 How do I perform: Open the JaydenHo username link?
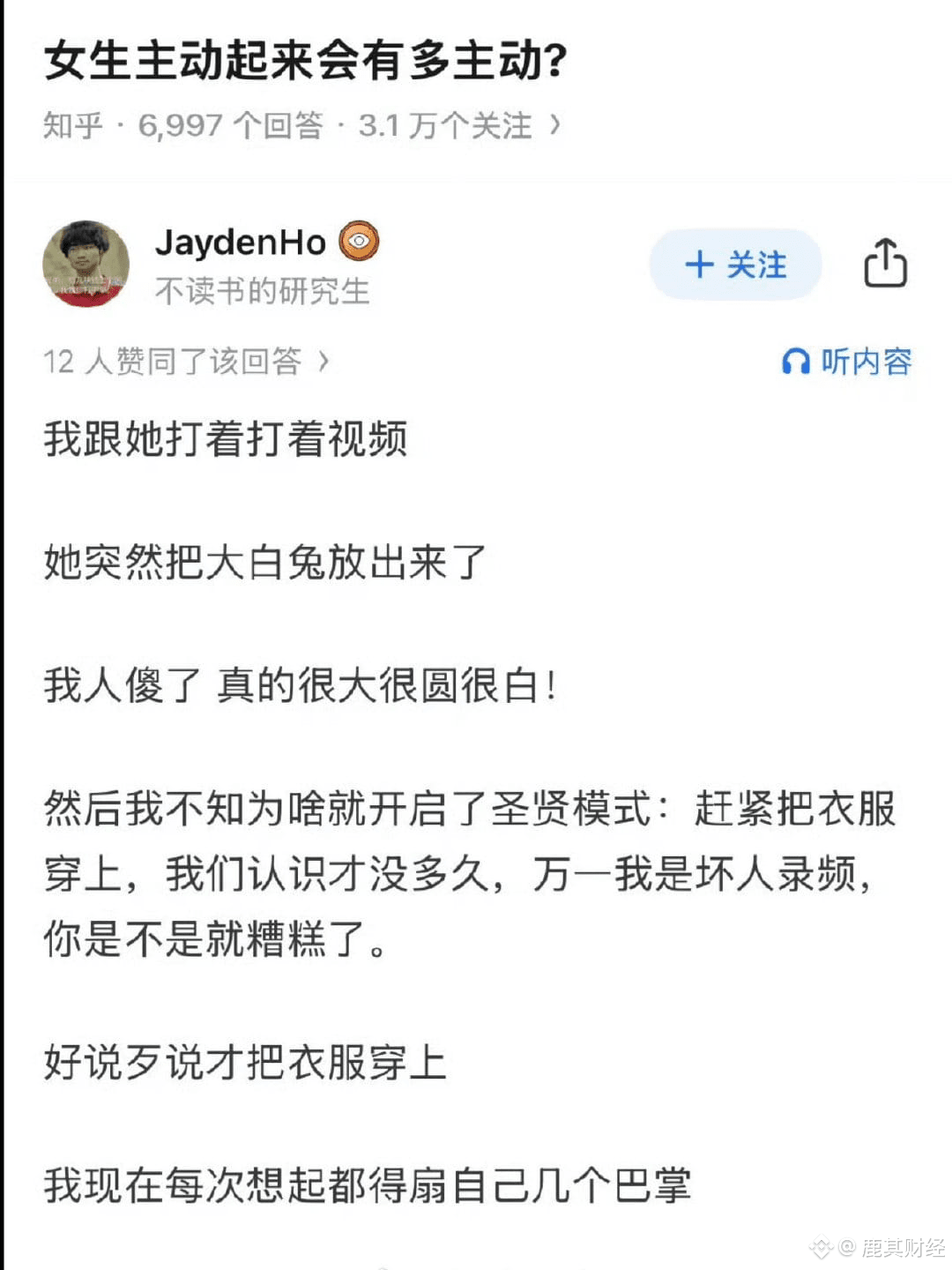[x=240, y=242]
